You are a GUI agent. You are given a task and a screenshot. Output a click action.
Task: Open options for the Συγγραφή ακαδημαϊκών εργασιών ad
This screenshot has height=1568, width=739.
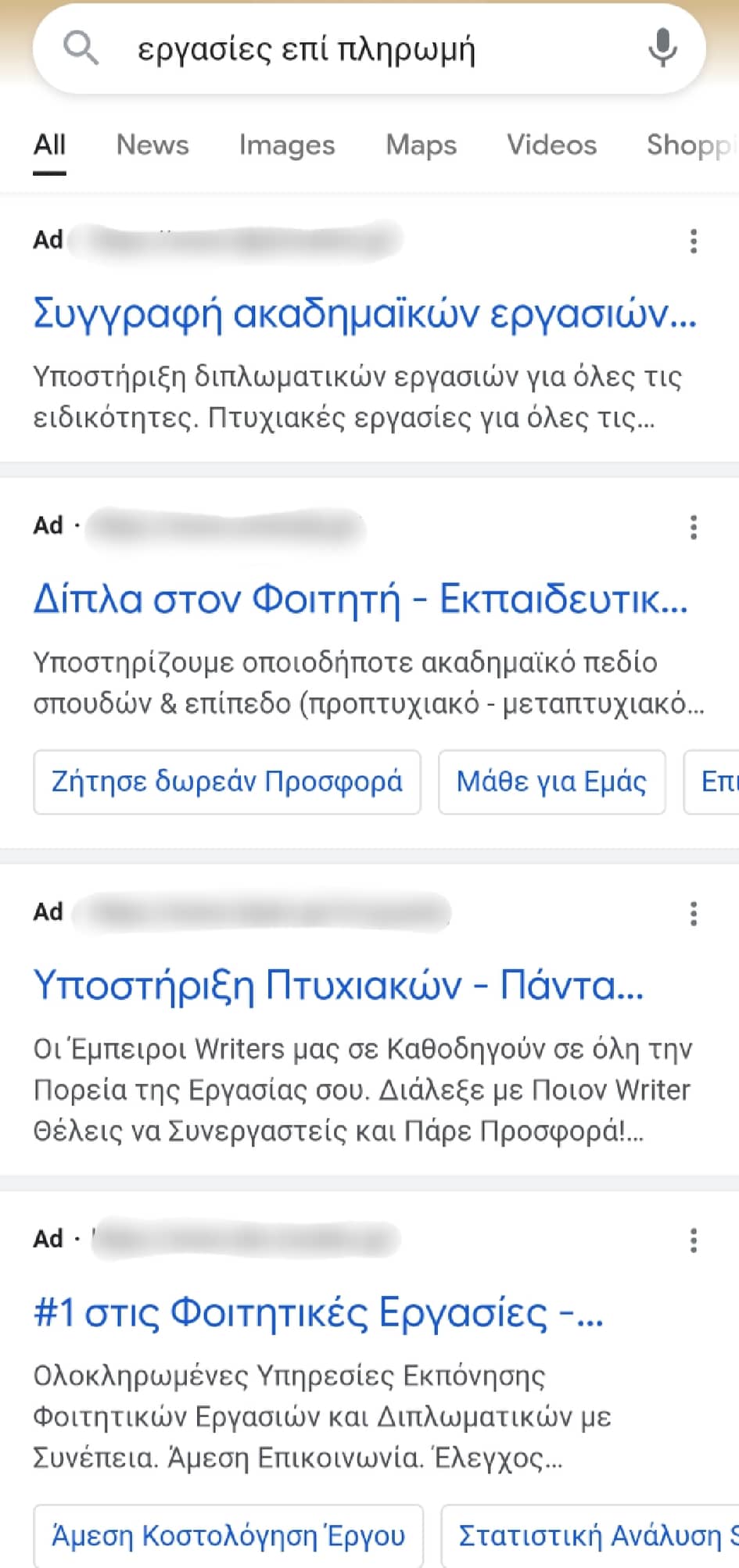693,241
